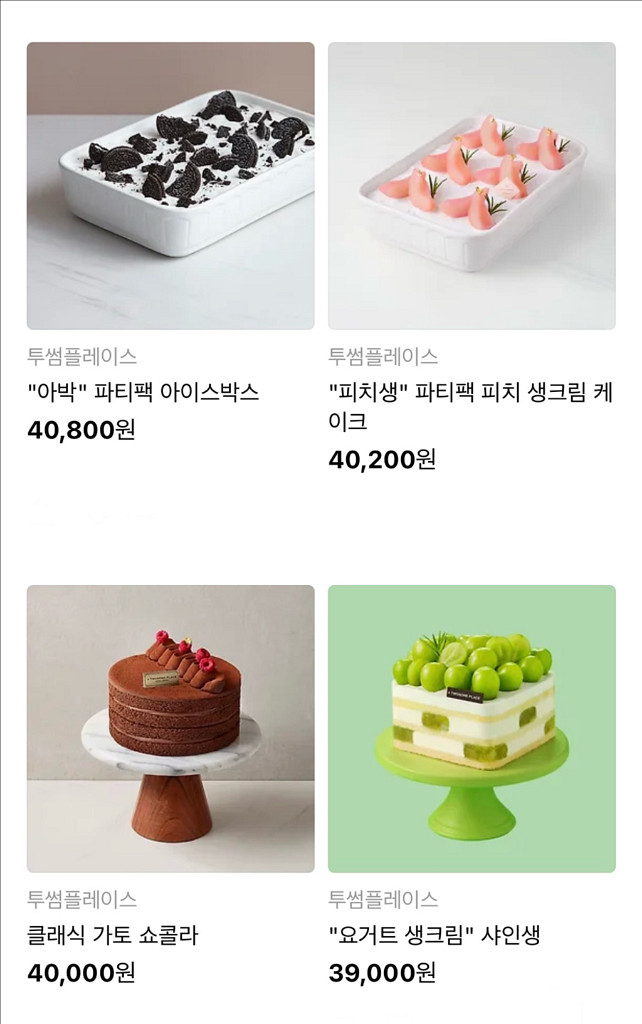
Task: View the 파티팩 피치 생크림 케이크 item
Action: pyautogui.click(x=471, y=186)
